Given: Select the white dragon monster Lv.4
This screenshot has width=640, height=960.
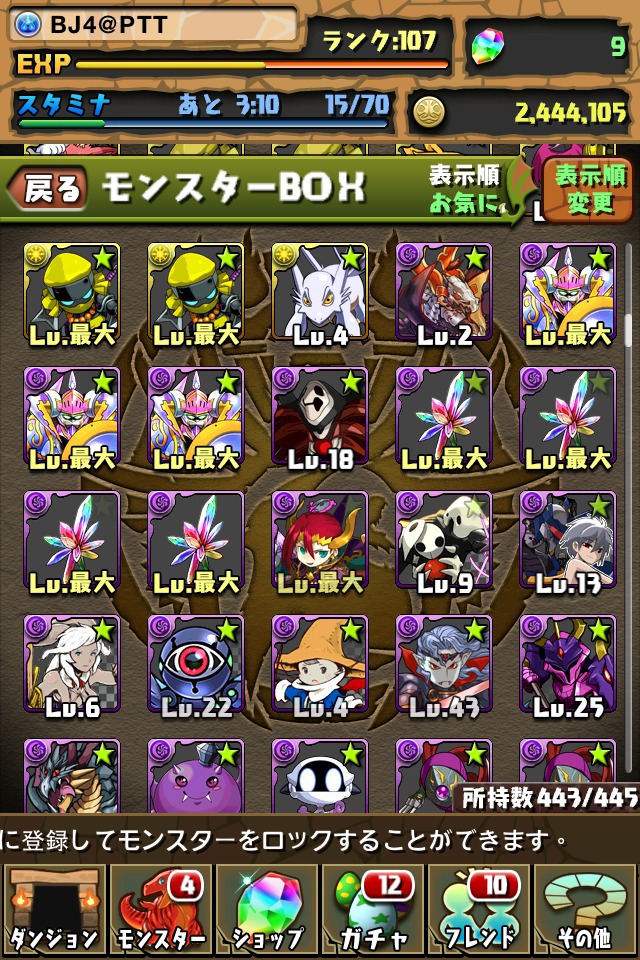Looking at the screenshot, I should 320,294.
